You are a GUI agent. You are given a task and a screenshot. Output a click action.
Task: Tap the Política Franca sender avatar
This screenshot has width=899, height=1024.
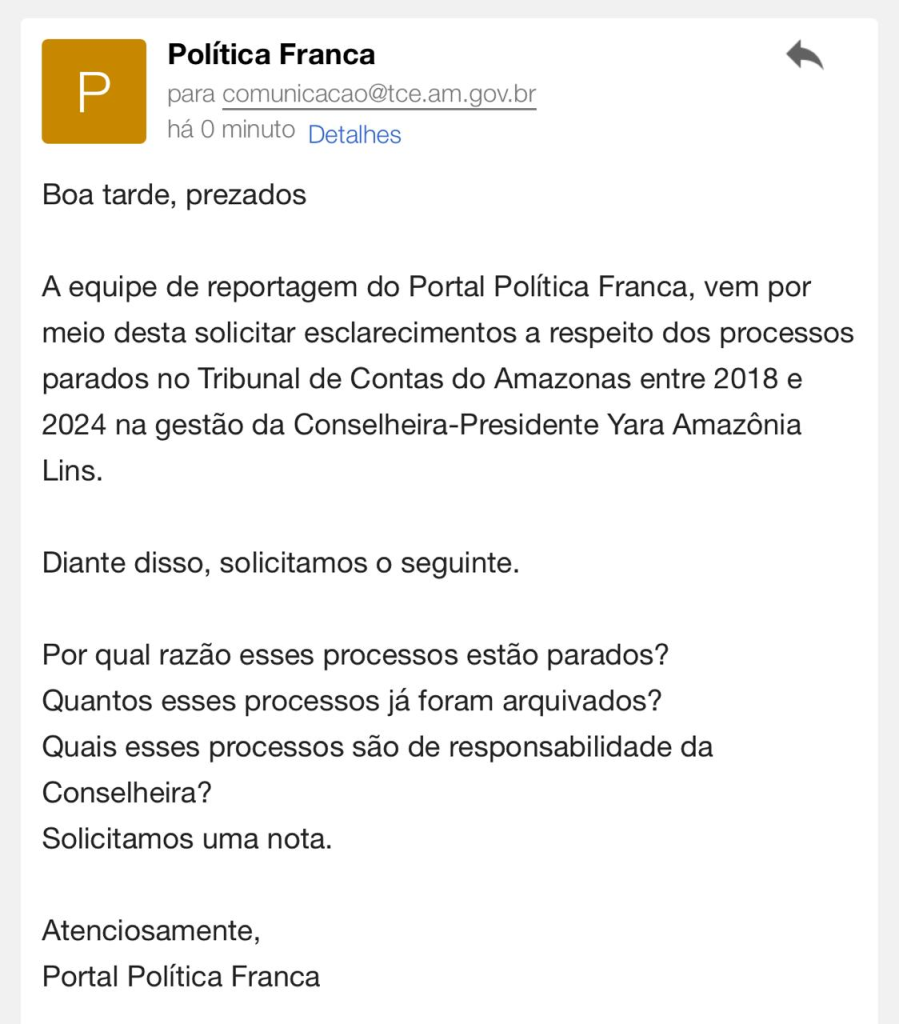click(x=94, y=91)
